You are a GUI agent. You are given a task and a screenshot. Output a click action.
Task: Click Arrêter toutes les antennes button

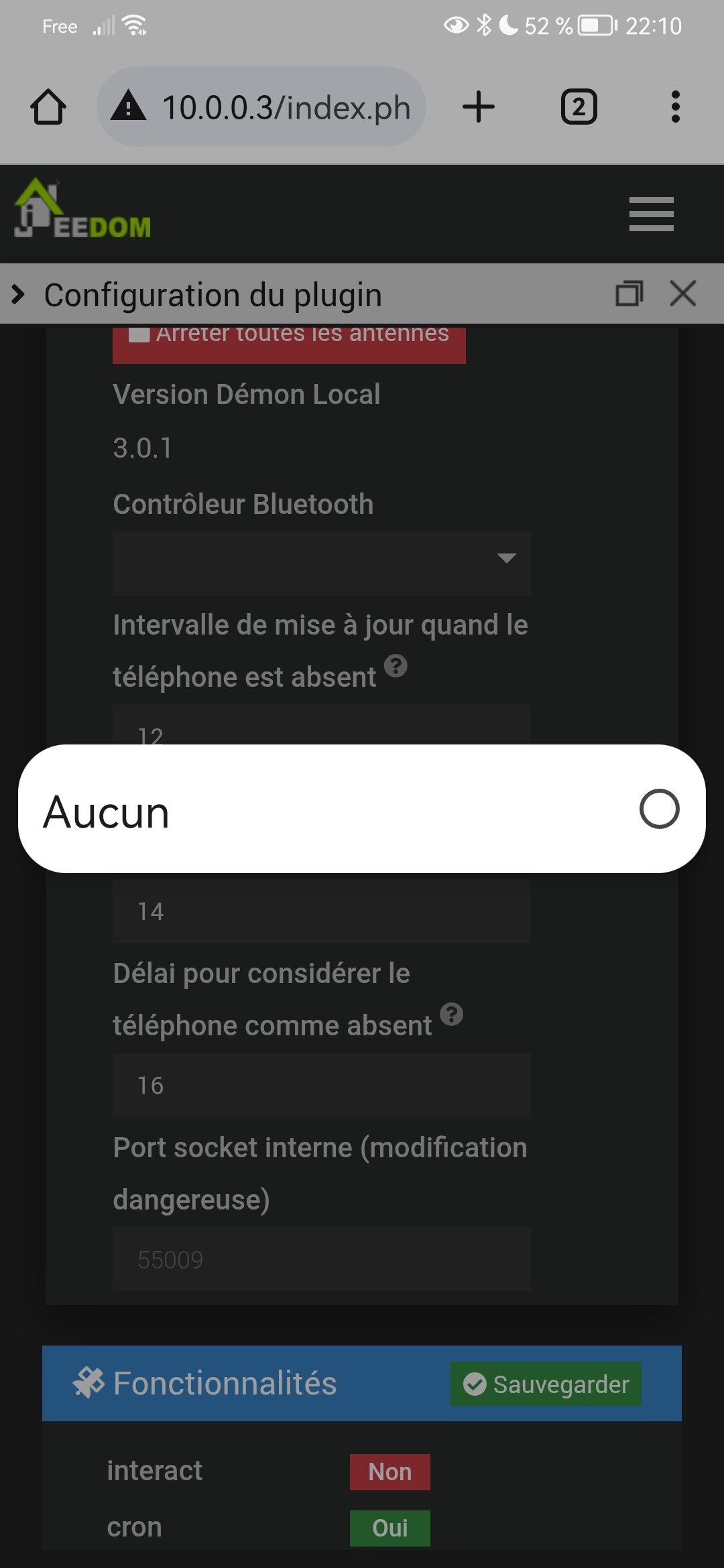(289, 344)
